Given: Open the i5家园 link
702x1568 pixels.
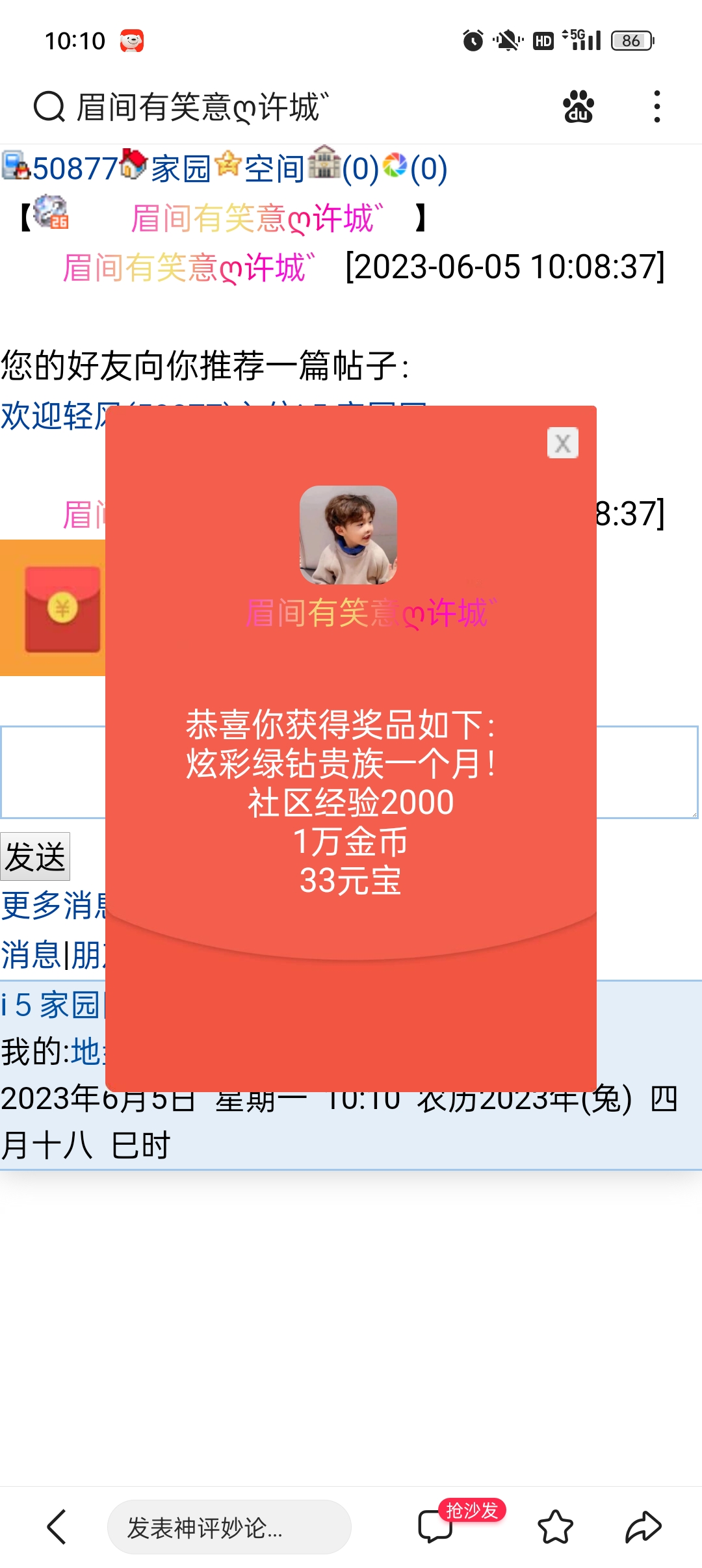Looking at the screenshot, I should pyautogui.click(x=51, y=1005).
